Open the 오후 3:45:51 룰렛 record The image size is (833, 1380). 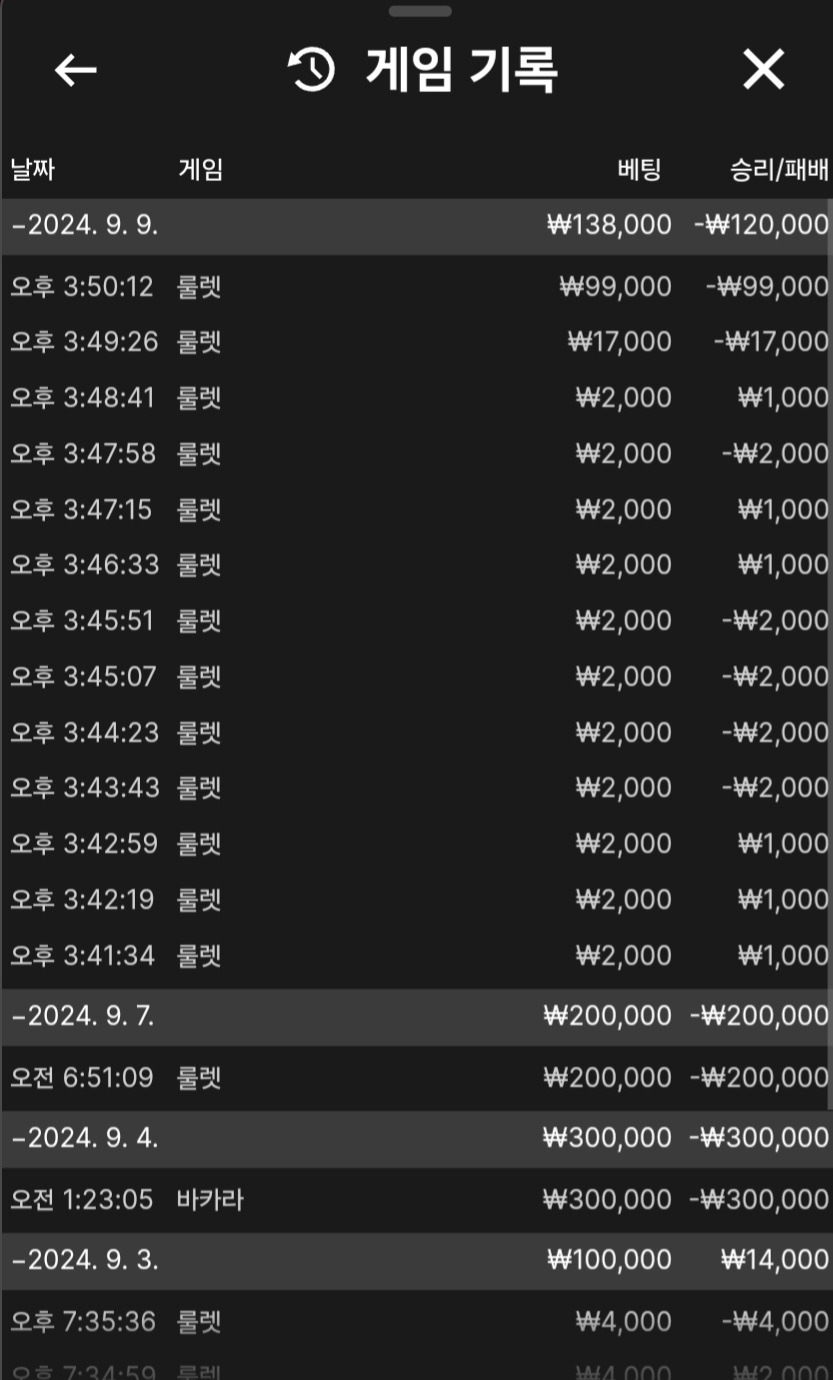pos(416,621)
